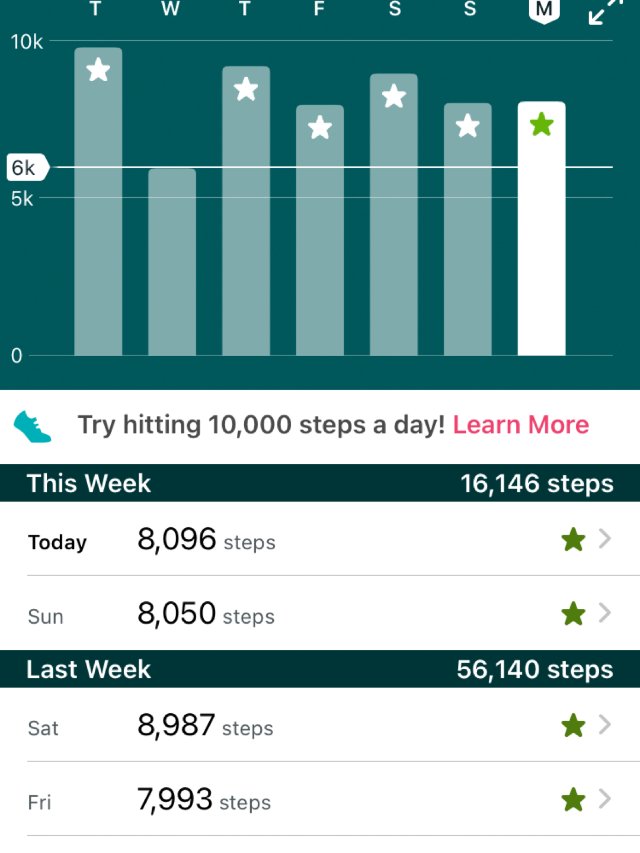
Task: Open Friday's 7,993 steps entry
Action: click(x=320, y=800)
